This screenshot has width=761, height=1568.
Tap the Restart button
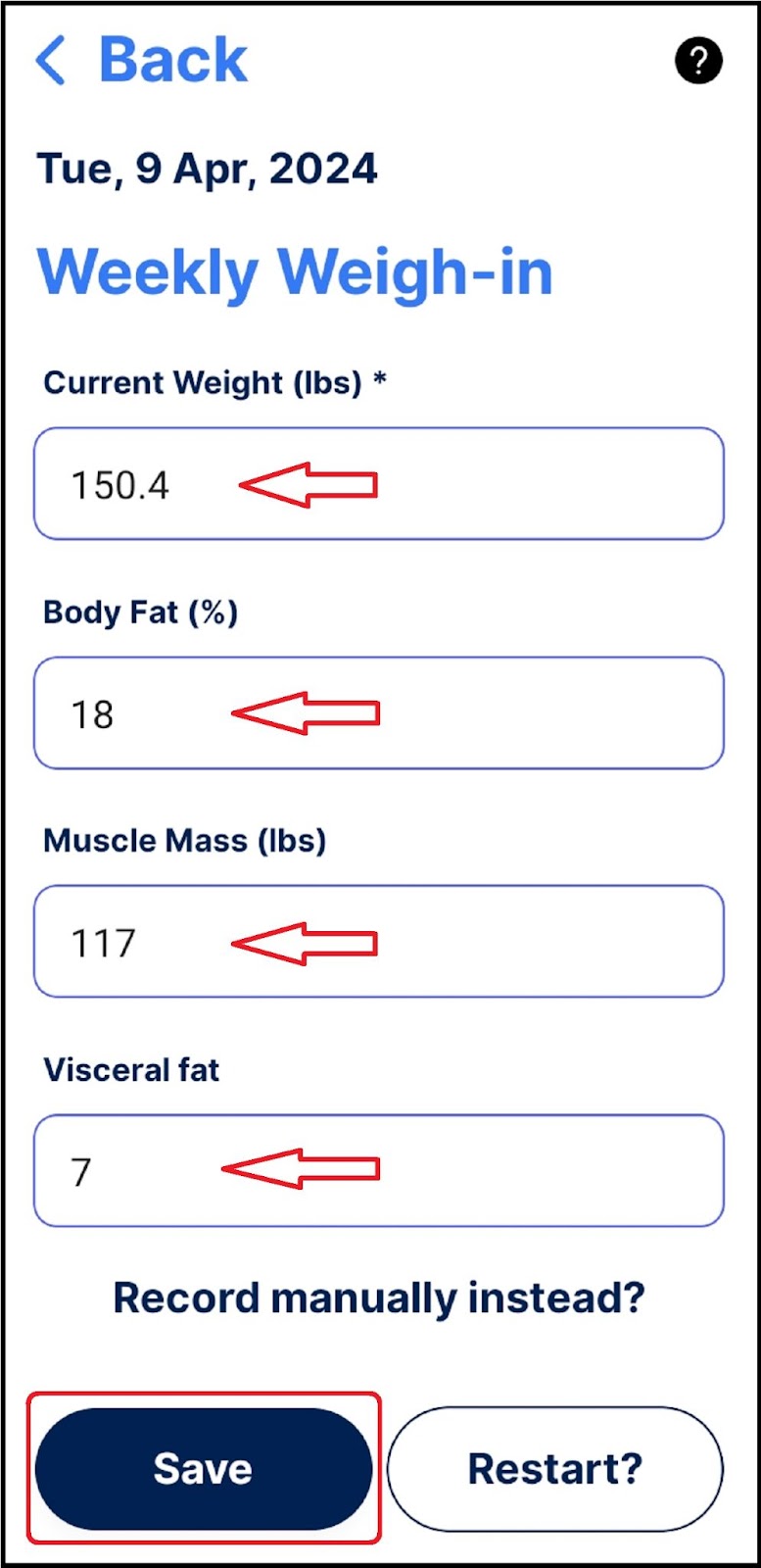[x=555, y=1469]
